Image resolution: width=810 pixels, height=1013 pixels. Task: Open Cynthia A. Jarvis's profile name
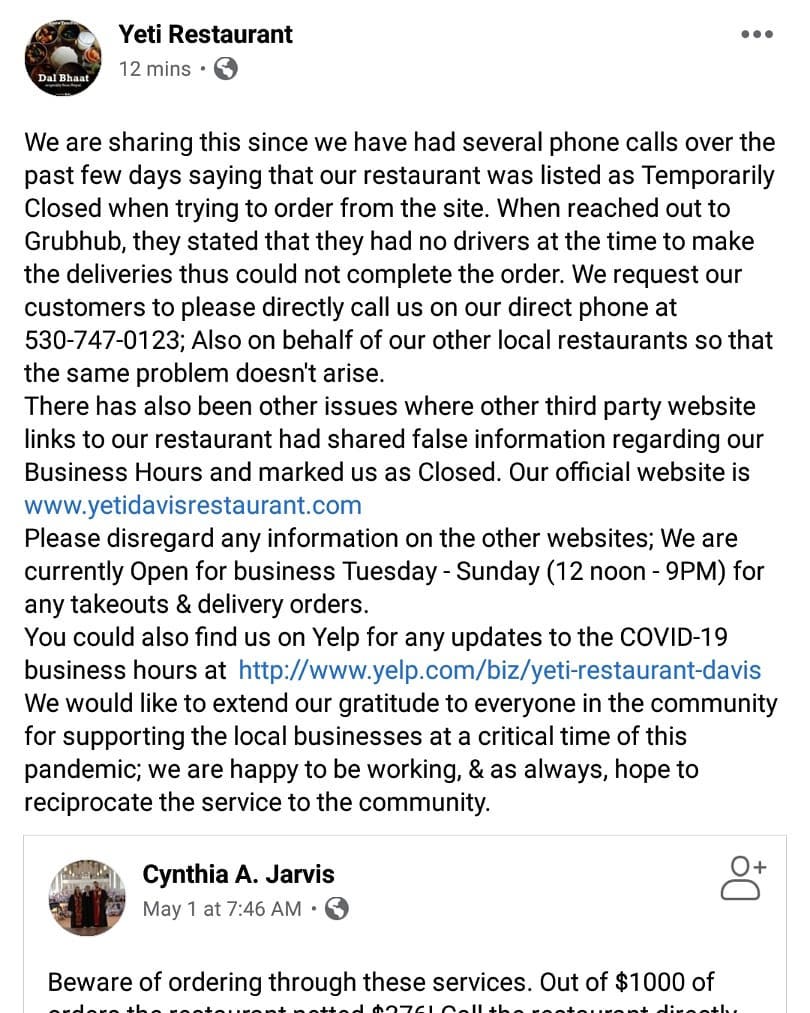[238, 874]
